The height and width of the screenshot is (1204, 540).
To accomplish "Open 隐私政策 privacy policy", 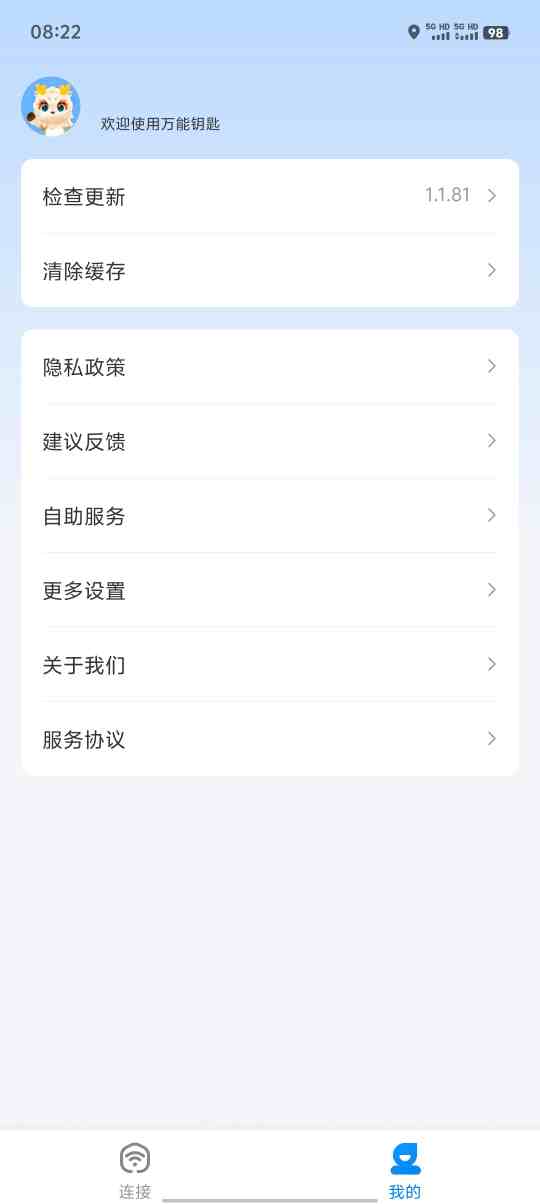I will [x=270, y=367].
